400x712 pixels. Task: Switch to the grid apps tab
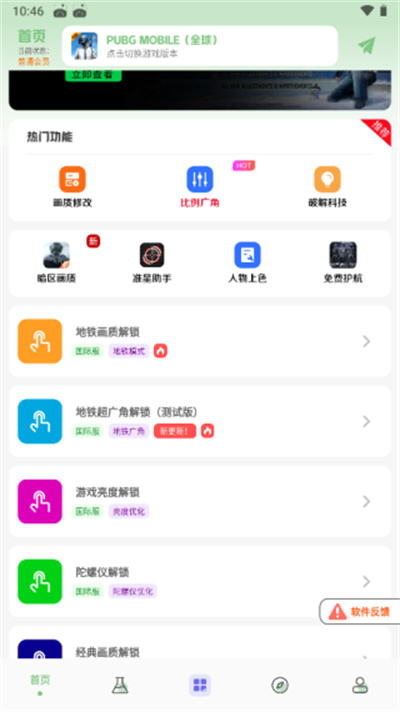pos(200,685)
